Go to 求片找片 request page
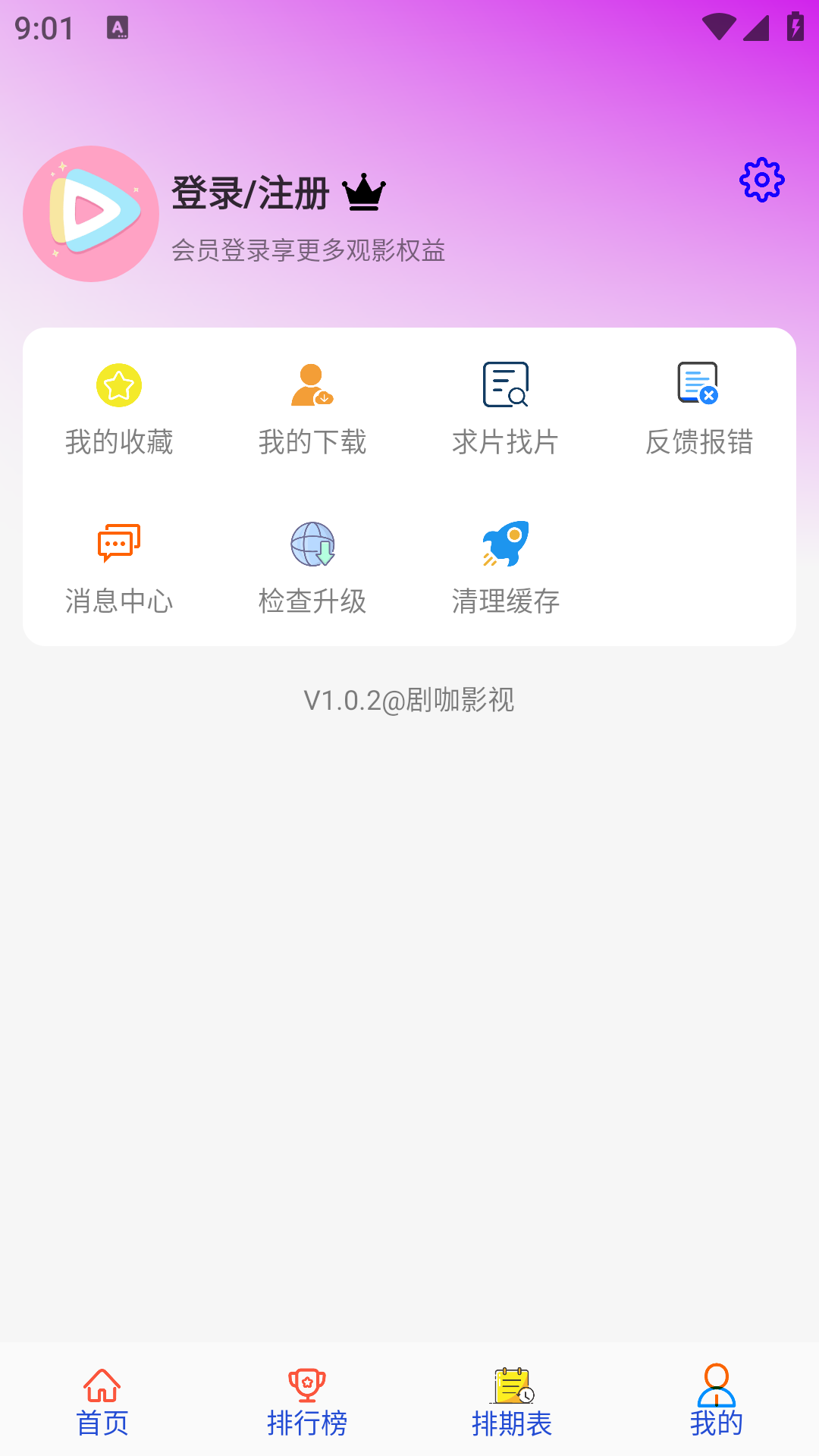Image resolution: width=819 pixels, height=1456 pixels. coord(506,409)
